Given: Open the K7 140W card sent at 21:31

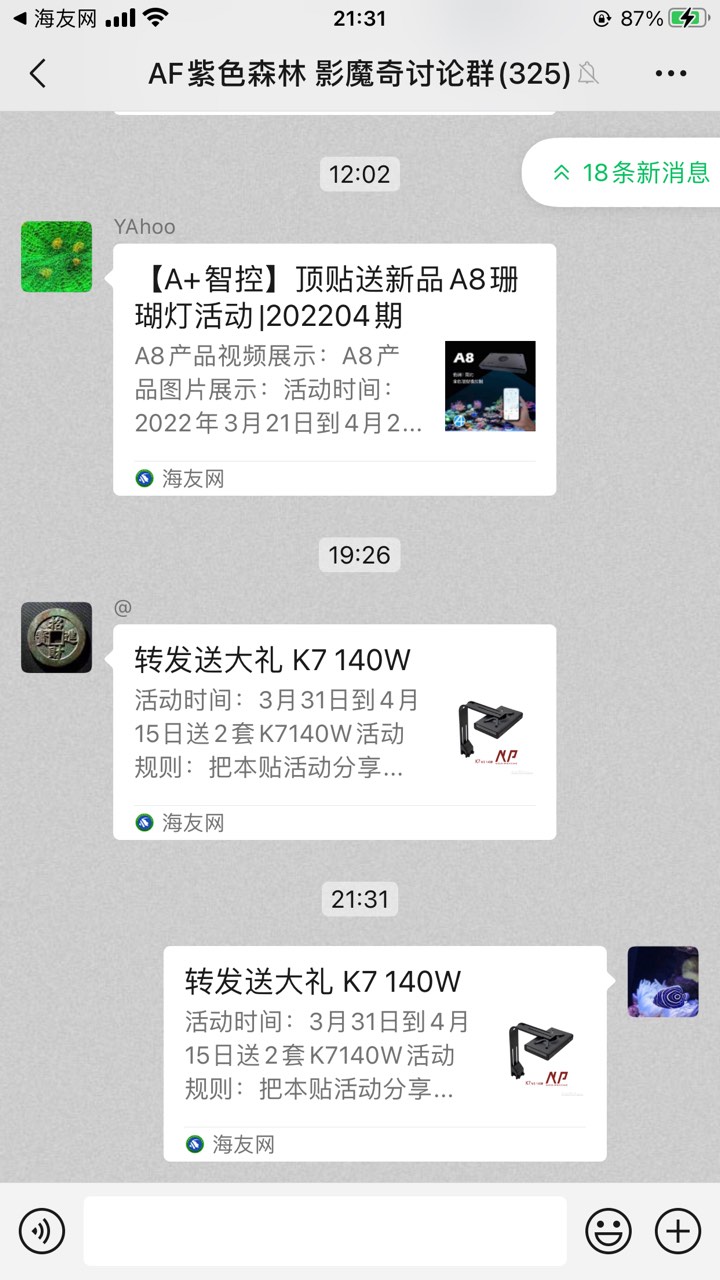Looking at the screenshot, I should [x=385, y=1052].
